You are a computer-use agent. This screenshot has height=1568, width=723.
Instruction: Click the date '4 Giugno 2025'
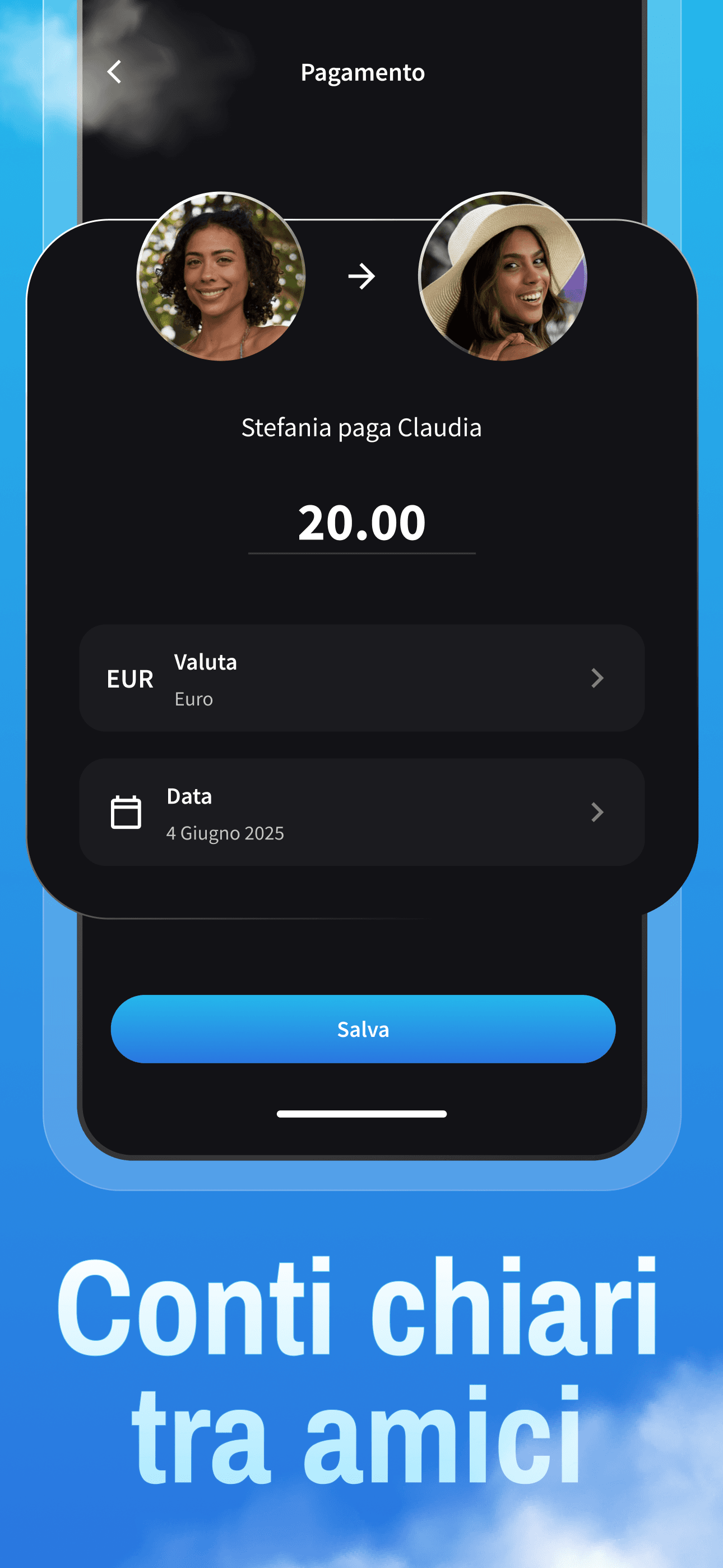click(225, 833)
